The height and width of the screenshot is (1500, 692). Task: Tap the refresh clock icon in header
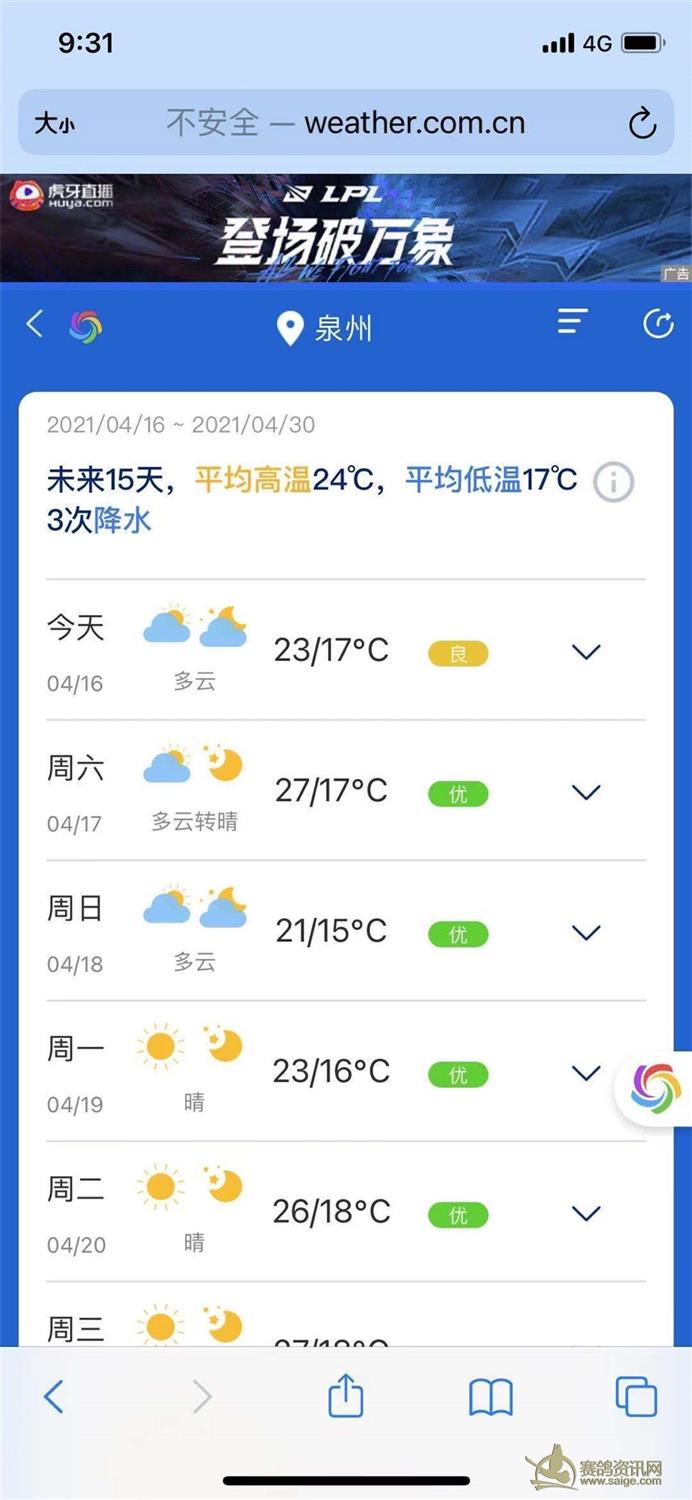pos(657,324)
